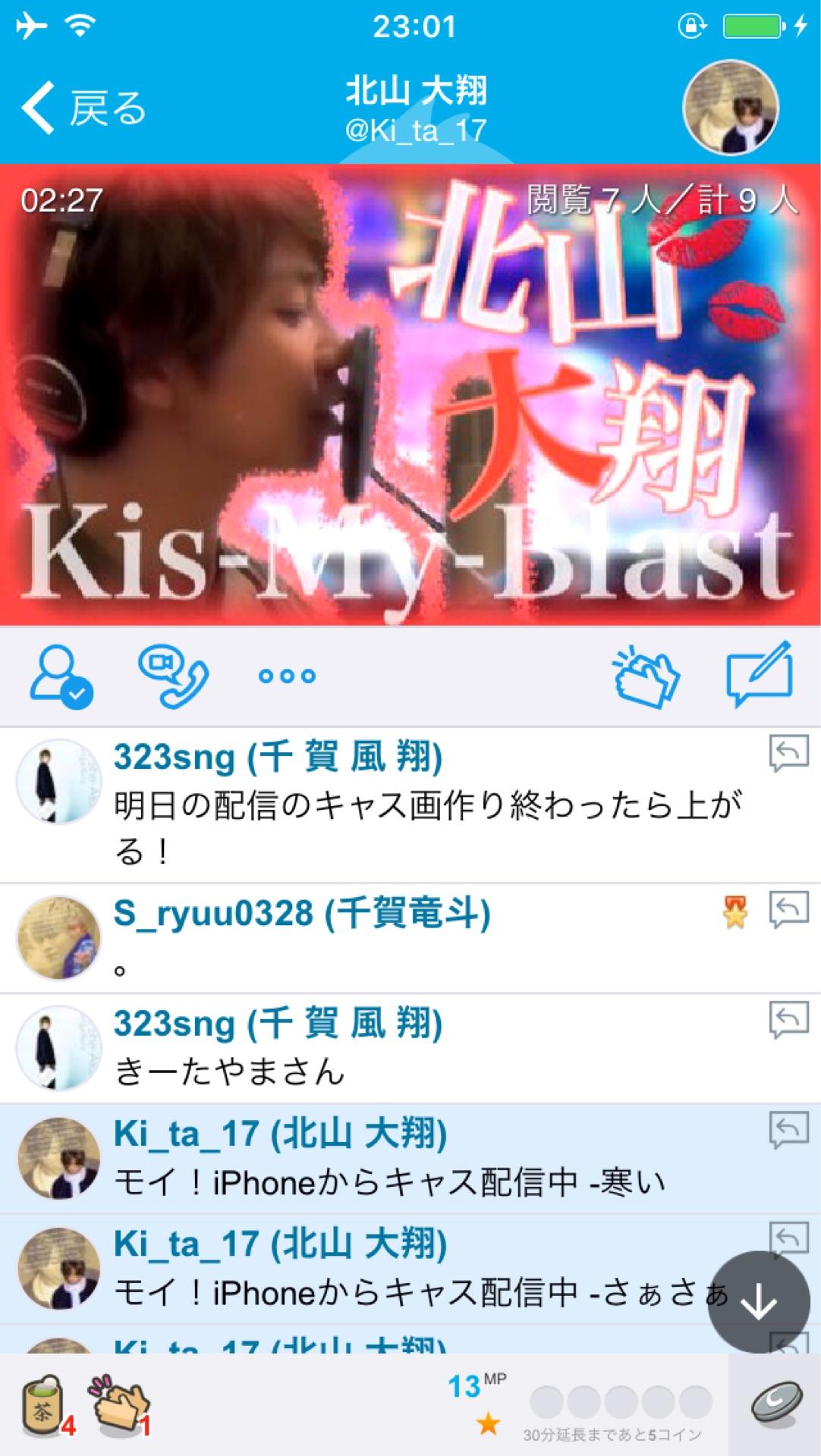
Task: Write a new comment
Action: pyautogui.click(x=760, y=674)
